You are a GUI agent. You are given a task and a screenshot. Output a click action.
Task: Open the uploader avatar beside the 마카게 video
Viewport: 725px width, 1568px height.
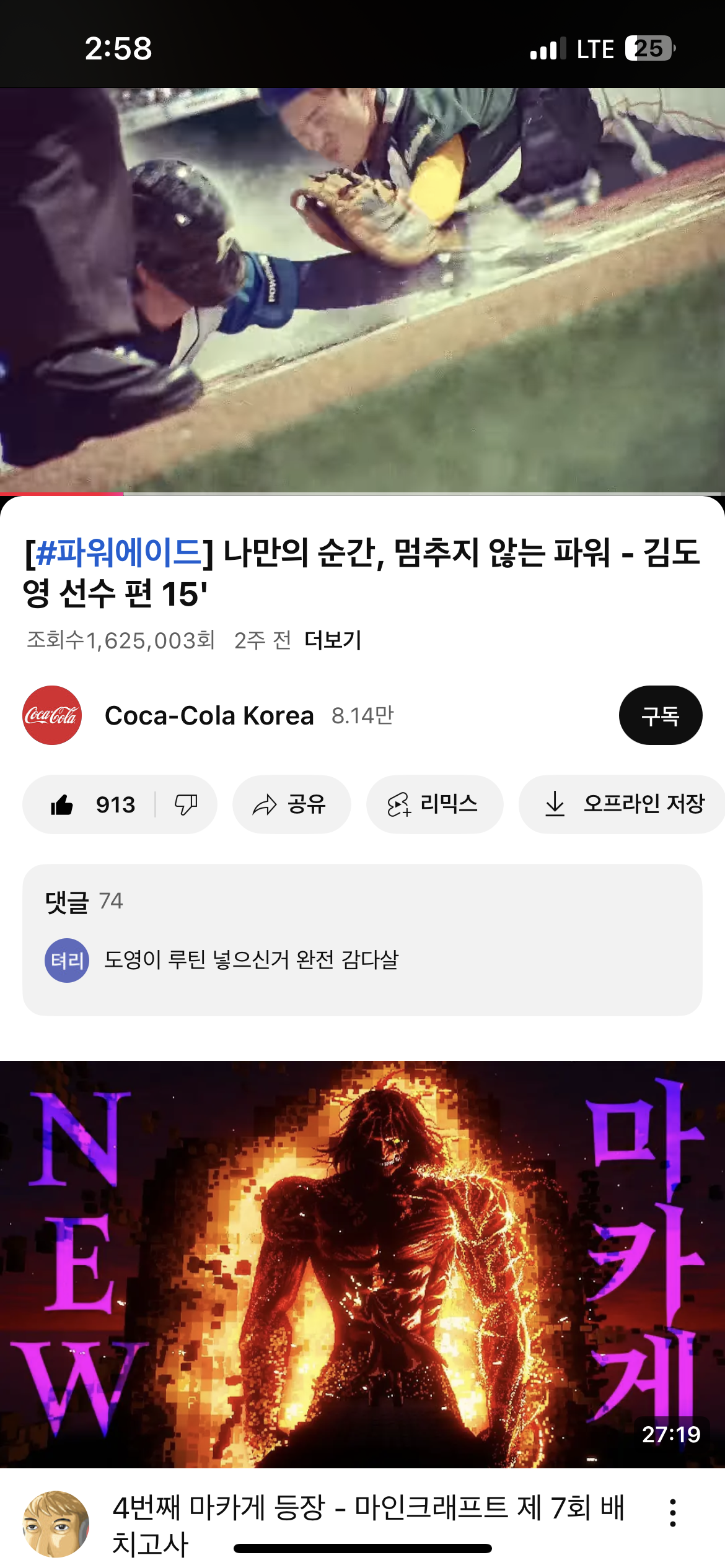coord(56,1523)
